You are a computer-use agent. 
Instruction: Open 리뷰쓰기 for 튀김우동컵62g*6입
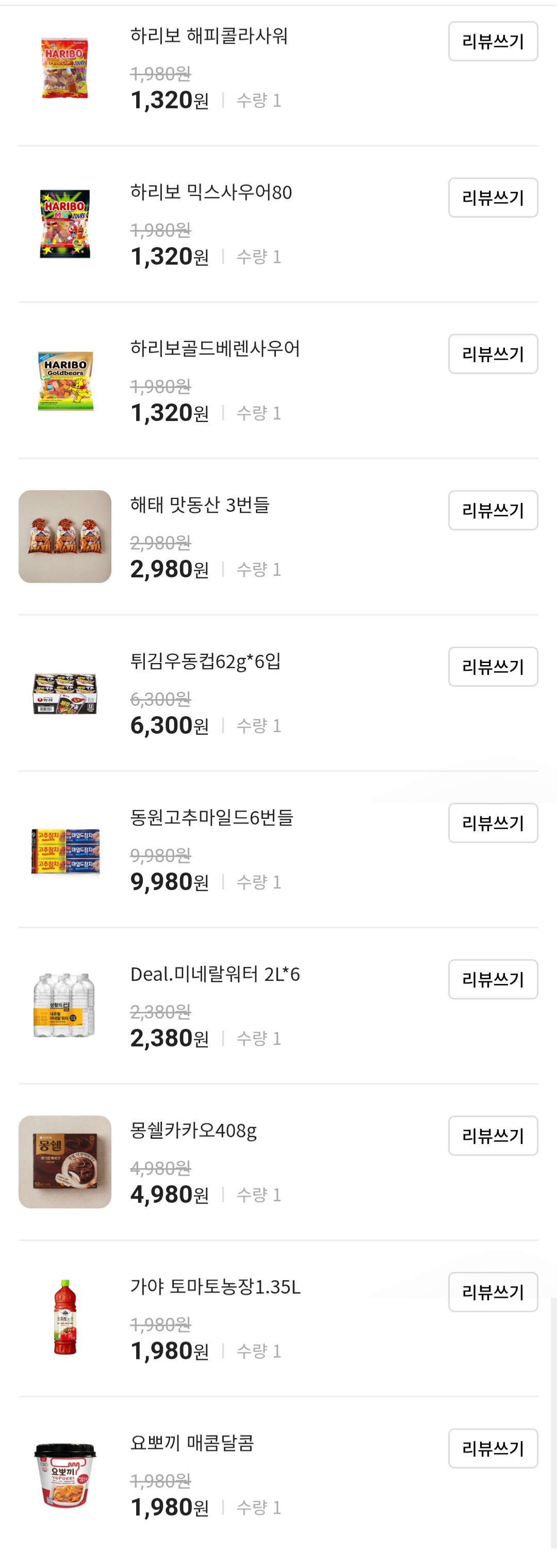coord(493,667)
